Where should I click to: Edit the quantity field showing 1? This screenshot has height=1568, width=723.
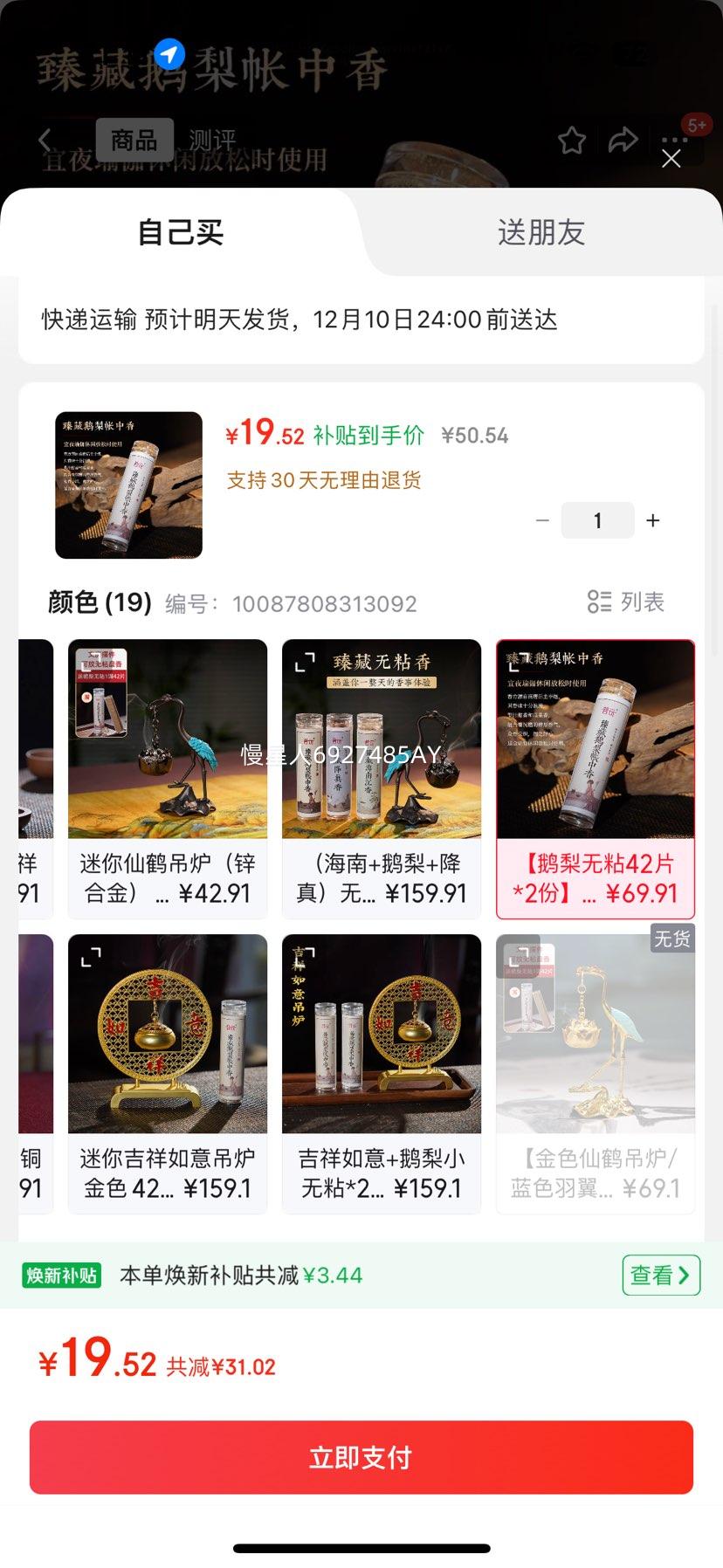click(x=597, y=521)
